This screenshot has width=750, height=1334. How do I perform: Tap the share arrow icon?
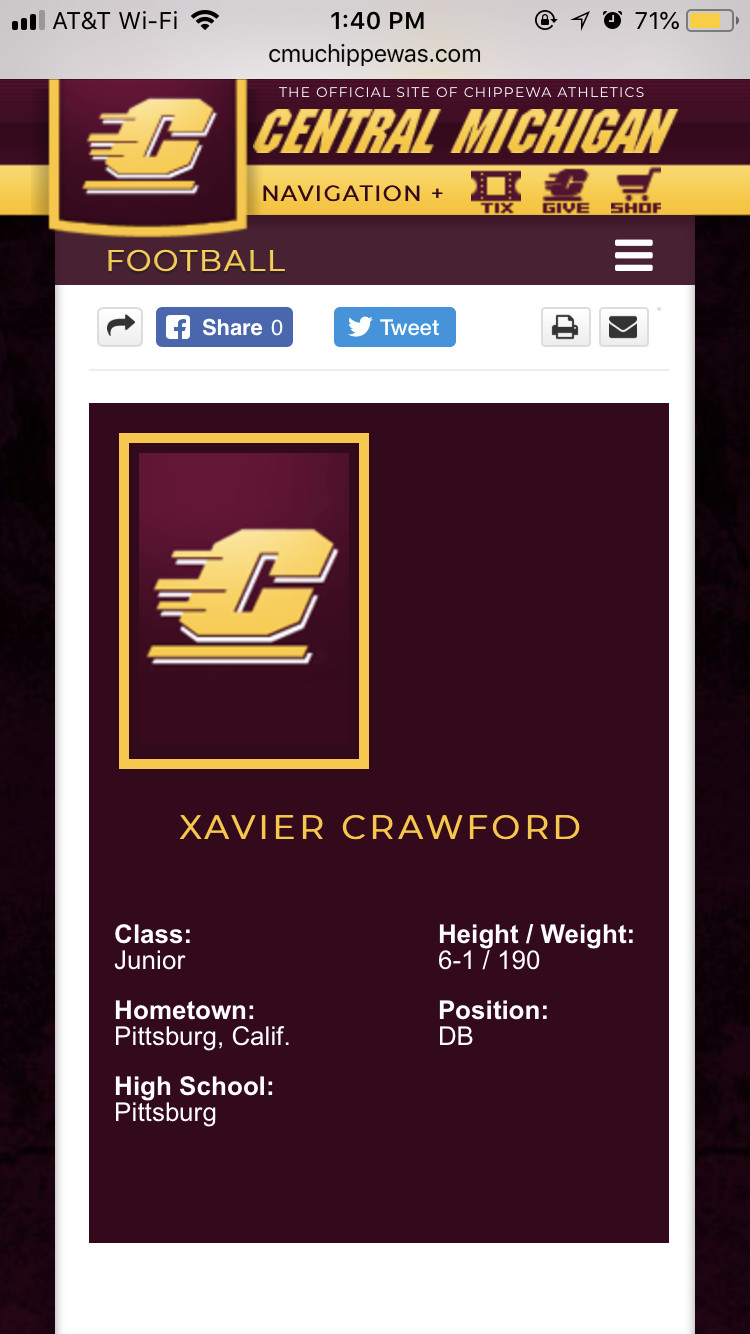[x=120, y=327]
